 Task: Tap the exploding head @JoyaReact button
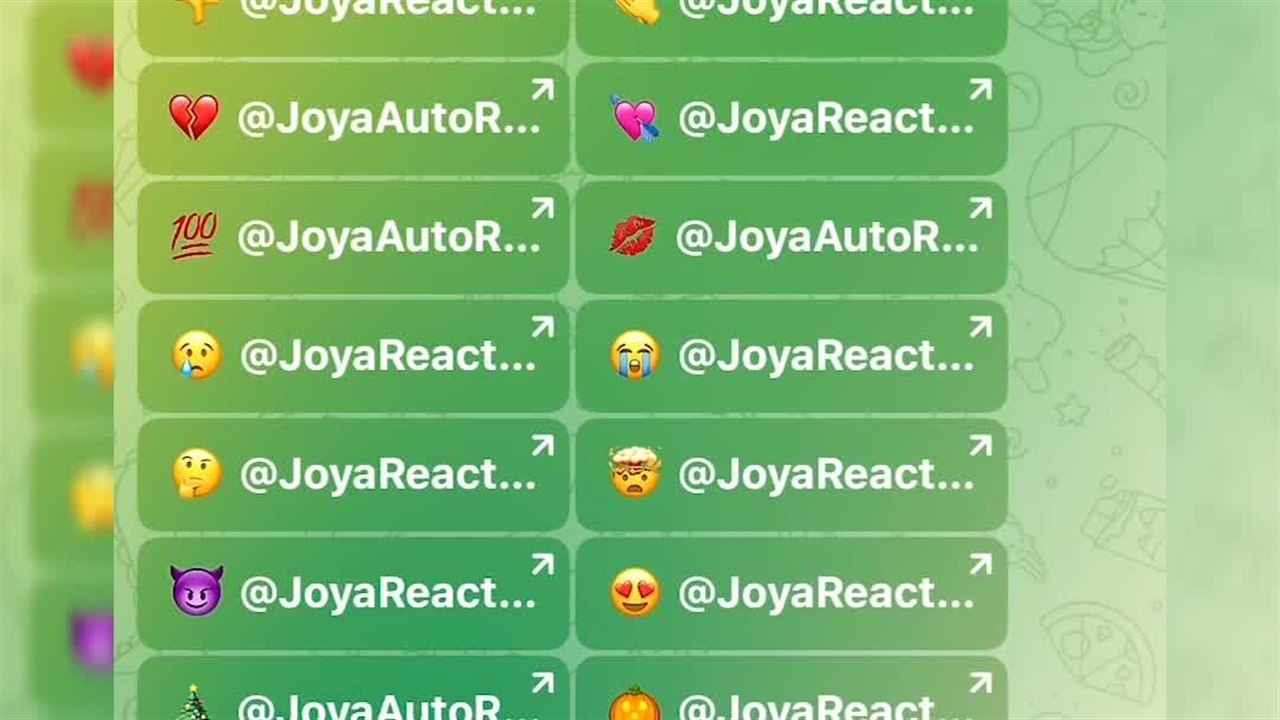[x=791, y=474]
